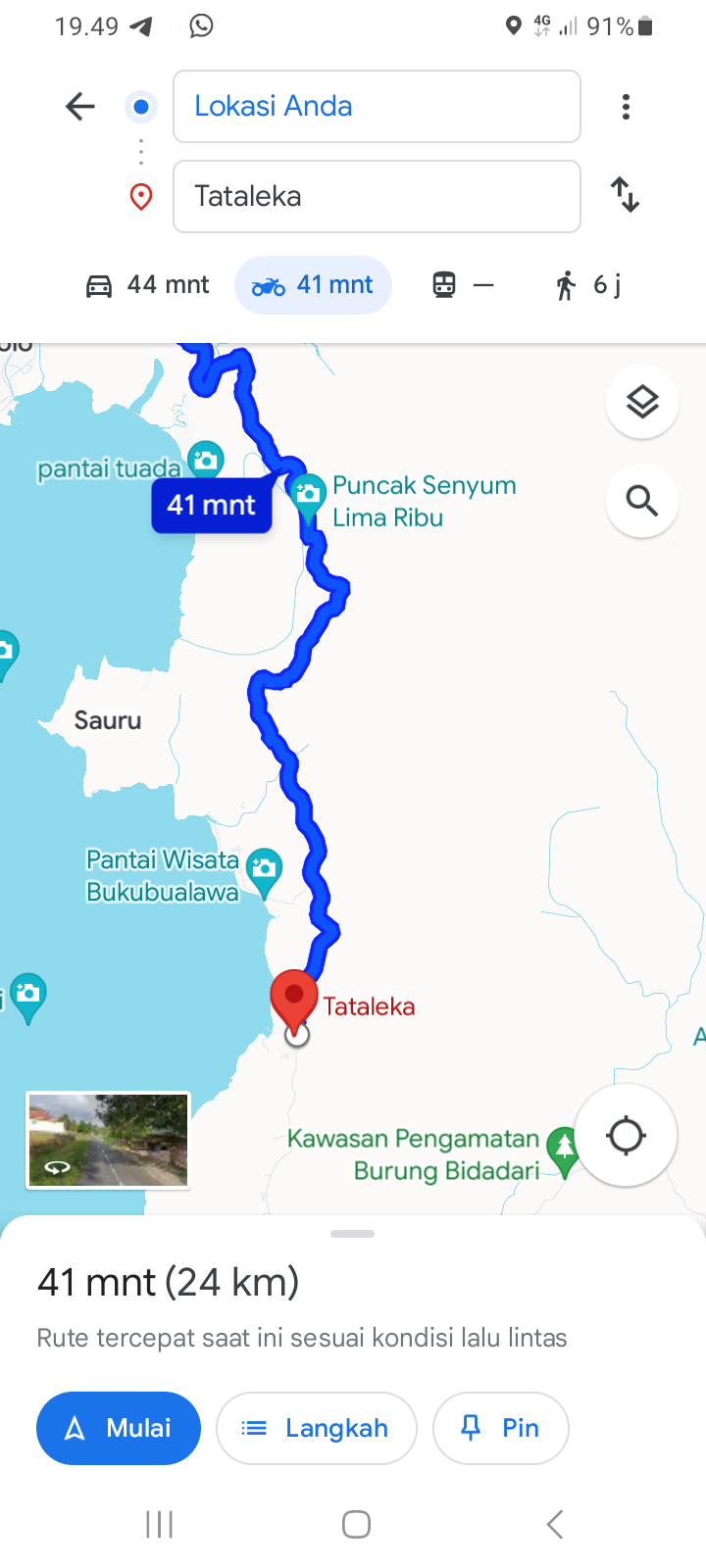Open the map layers button

[642, 402]
